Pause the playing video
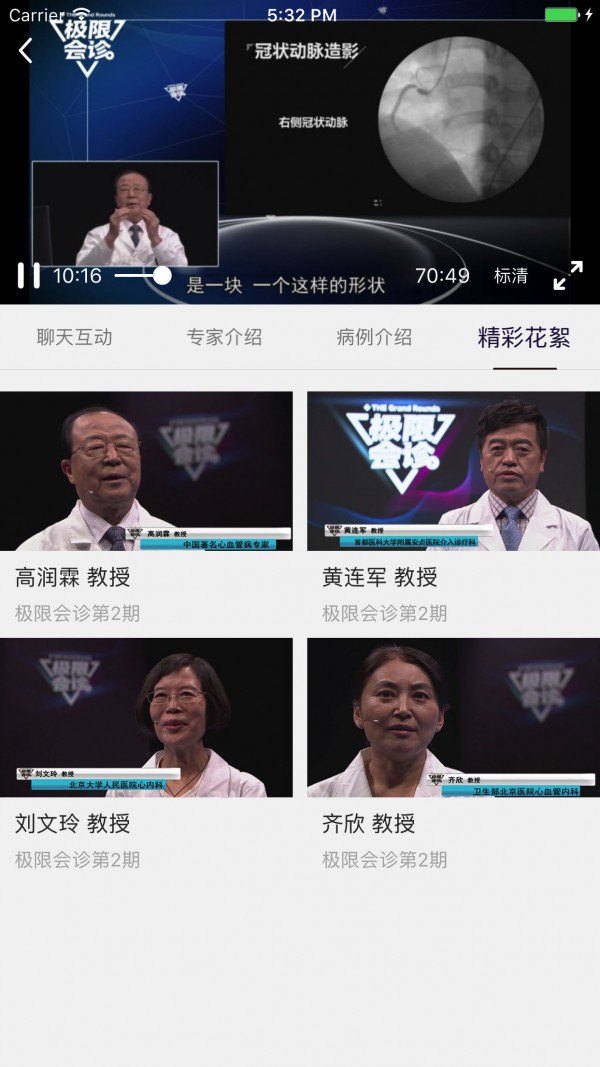600x1067 pixels. pyautogui.click(x=29, y=276)
